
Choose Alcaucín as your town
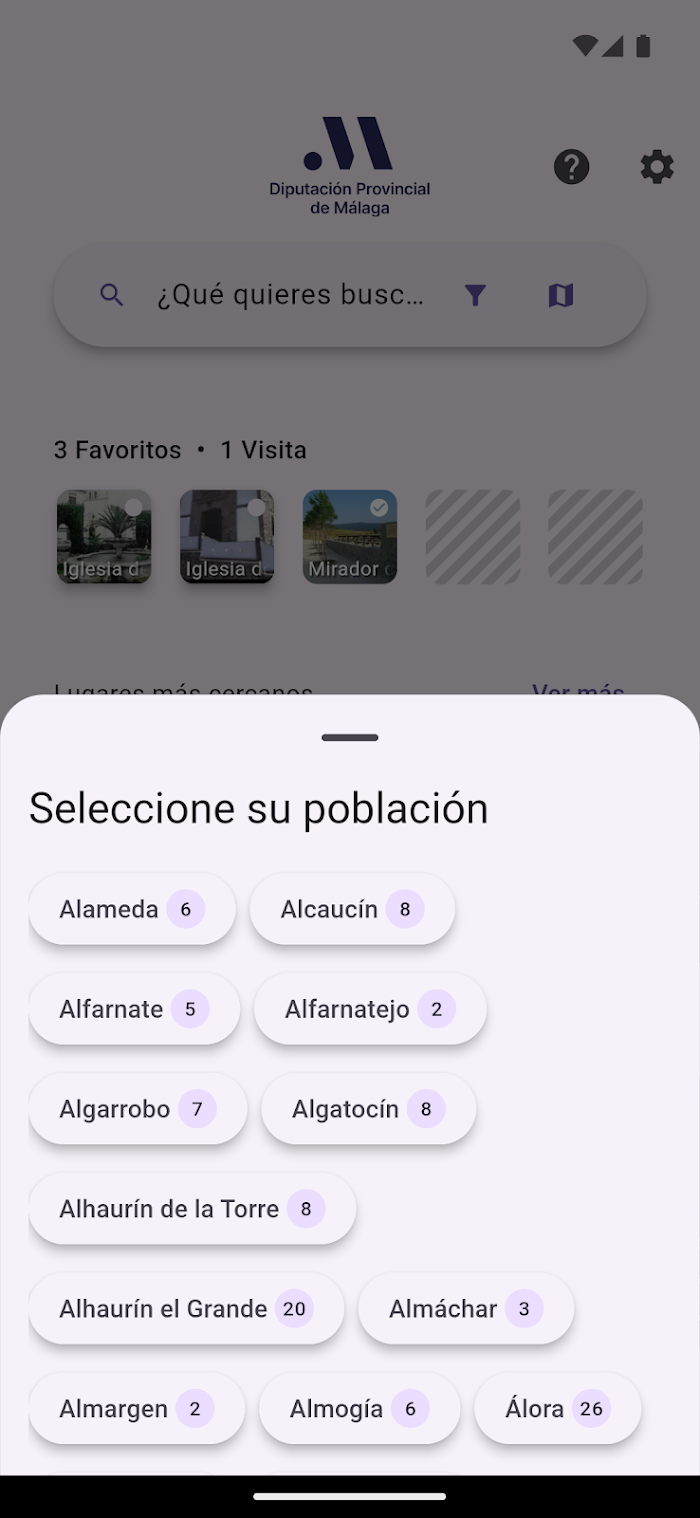click(x=352, y=909)
